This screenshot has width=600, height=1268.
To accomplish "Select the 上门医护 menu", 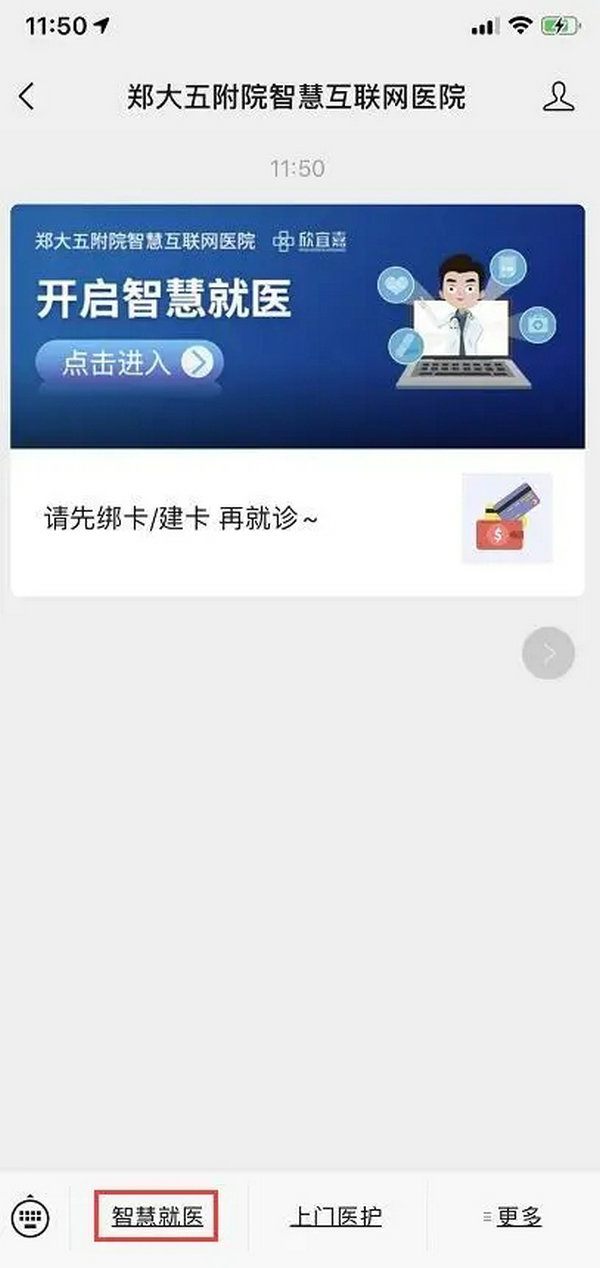I will pos(336,1217).
